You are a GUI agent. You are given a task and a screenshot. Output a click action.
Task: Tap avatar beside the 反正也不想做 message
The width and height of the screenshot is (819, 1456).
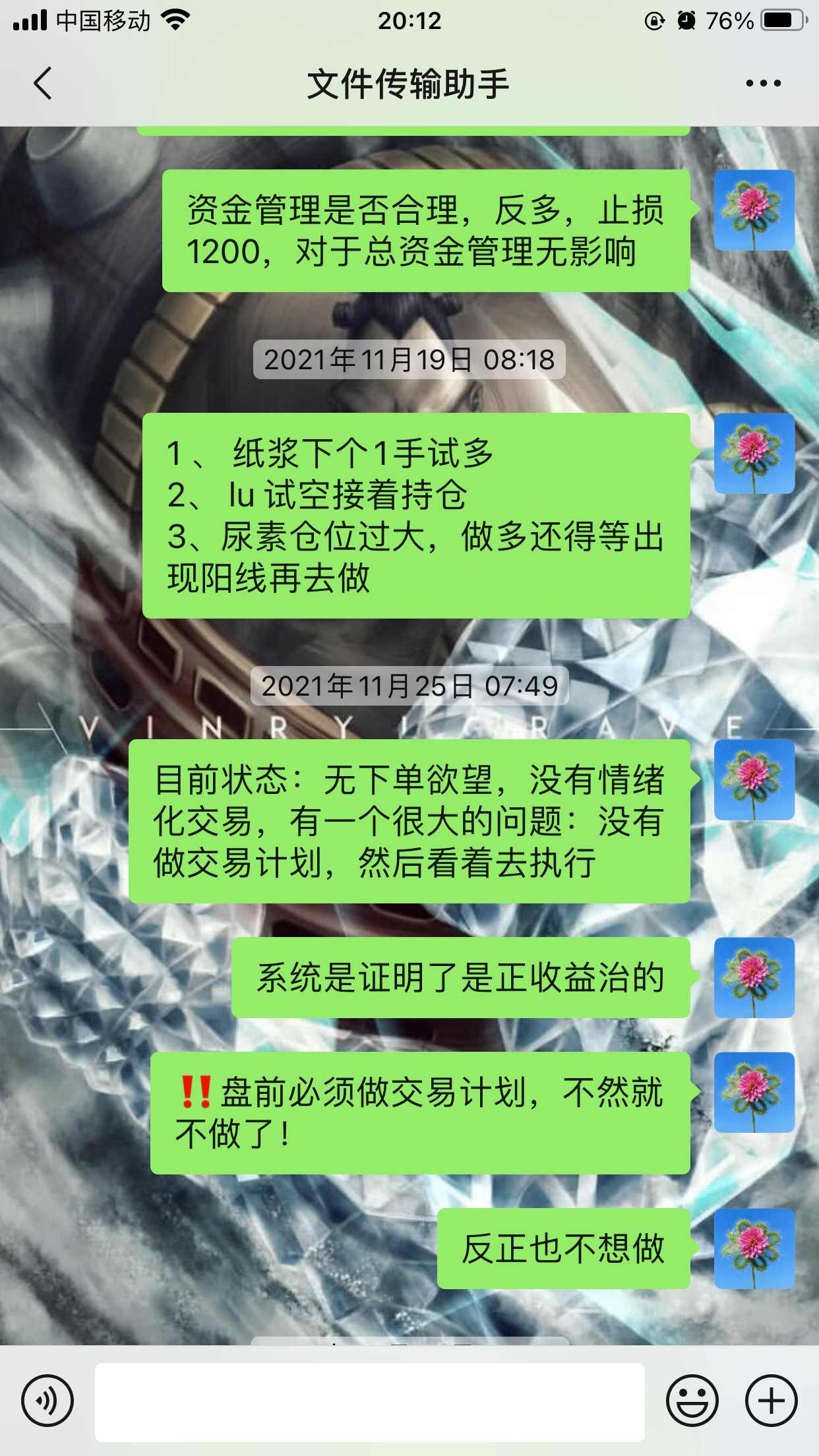(x=754, y=1248)
